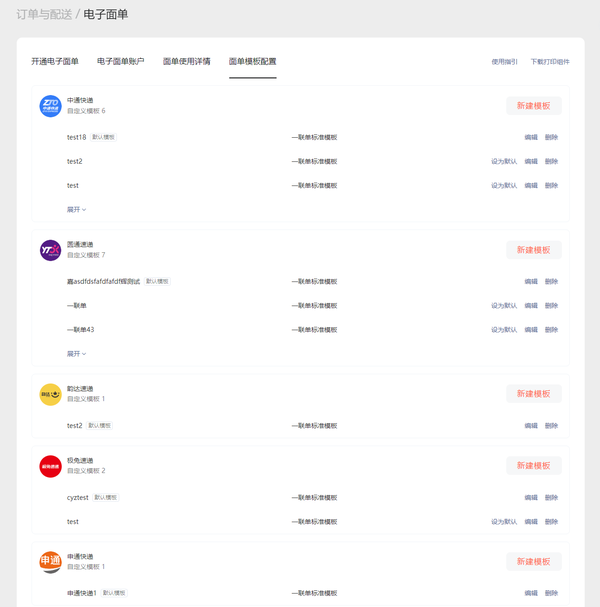Delete the test18 template

point(551,138)
